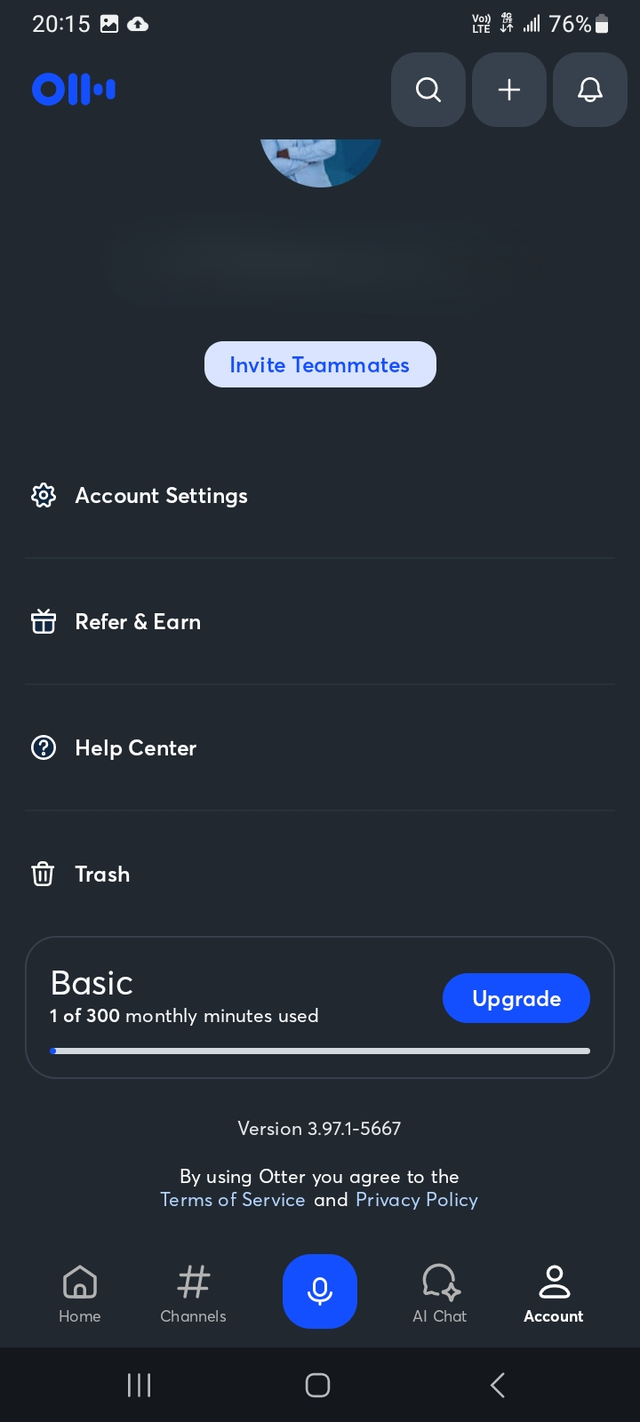View the Privacy Policy link
This screenshot has height=1422, width=640.
[417, 1200]
